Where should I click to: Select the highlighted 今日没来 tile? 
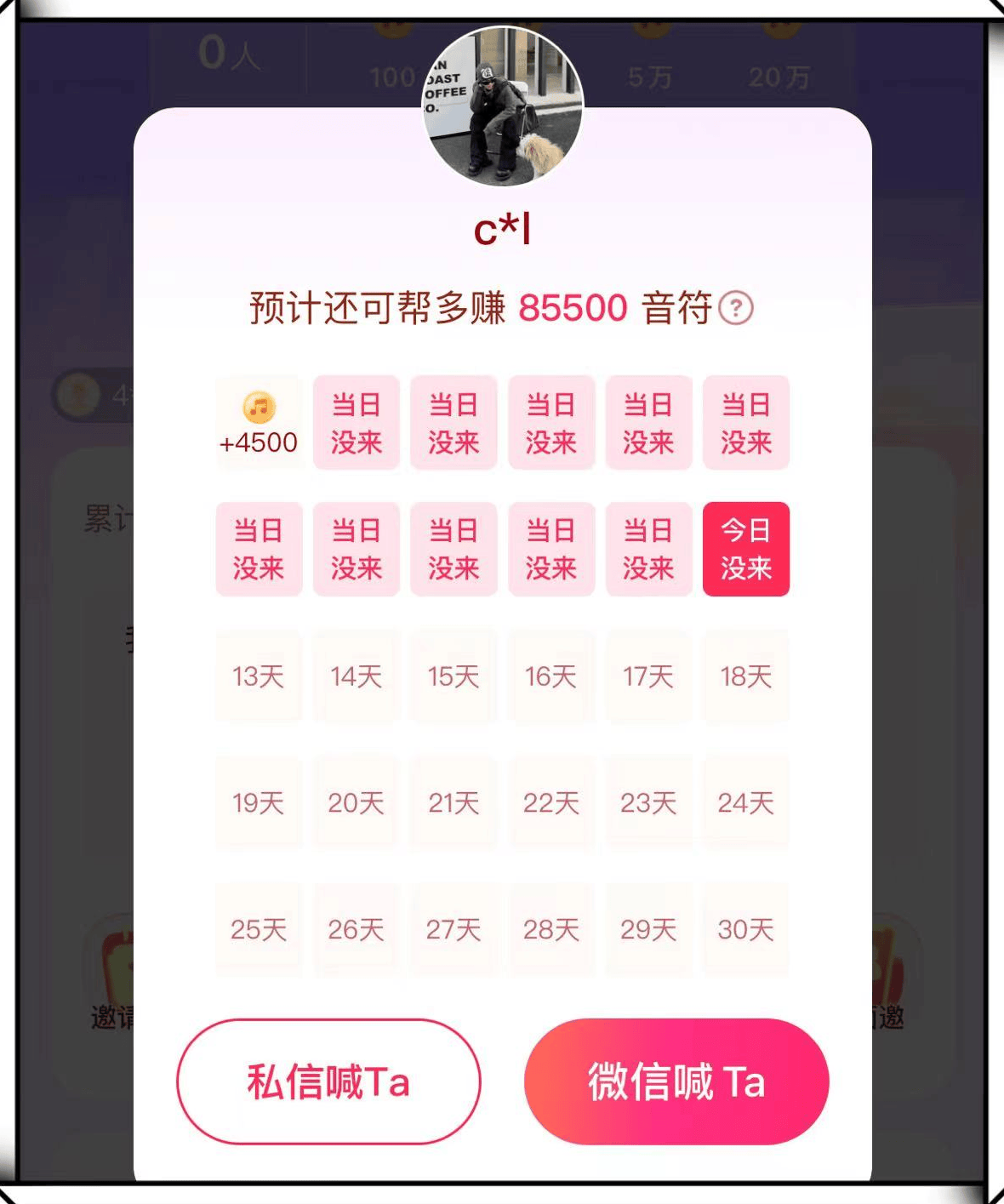click(745, 549)
